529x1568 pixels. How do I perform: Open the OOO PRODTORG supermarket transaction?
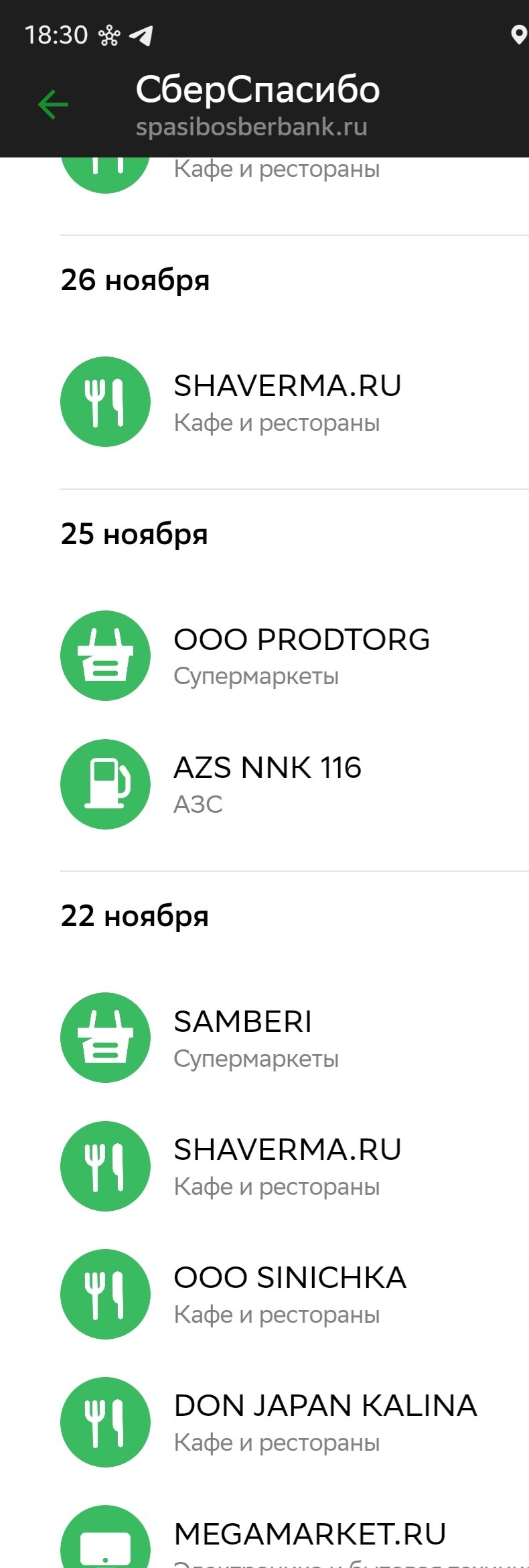(x=301, y=656)
